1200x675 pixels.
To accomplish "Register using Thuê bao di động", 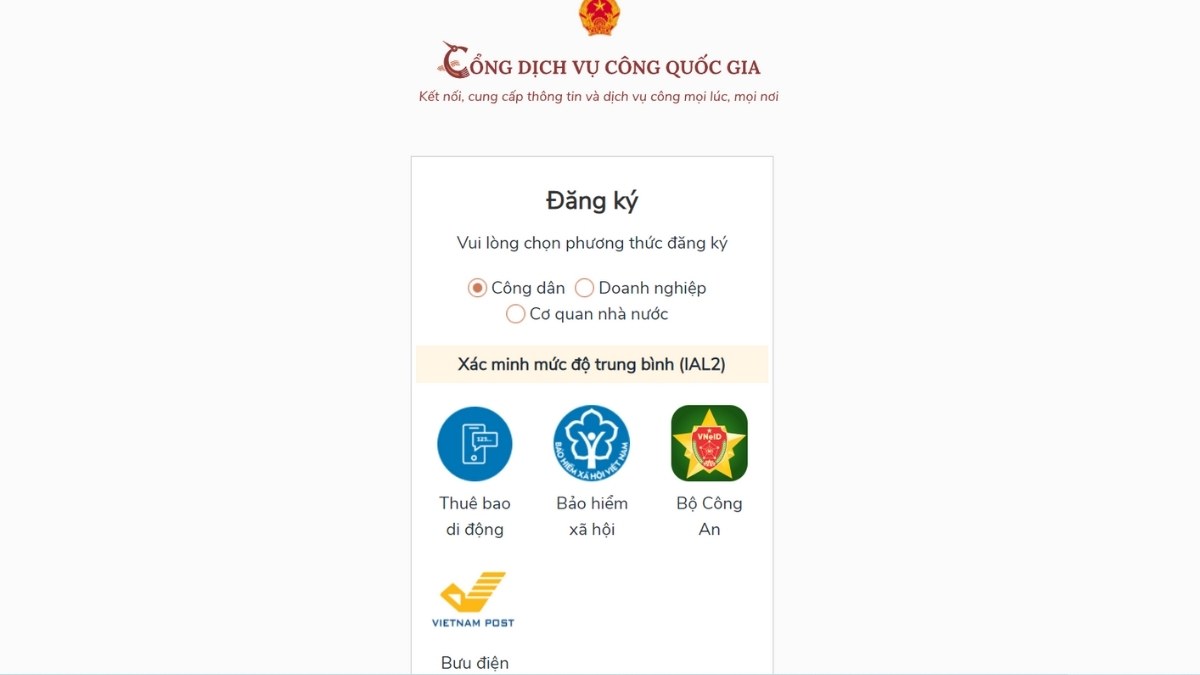I will tap(475, 444).
